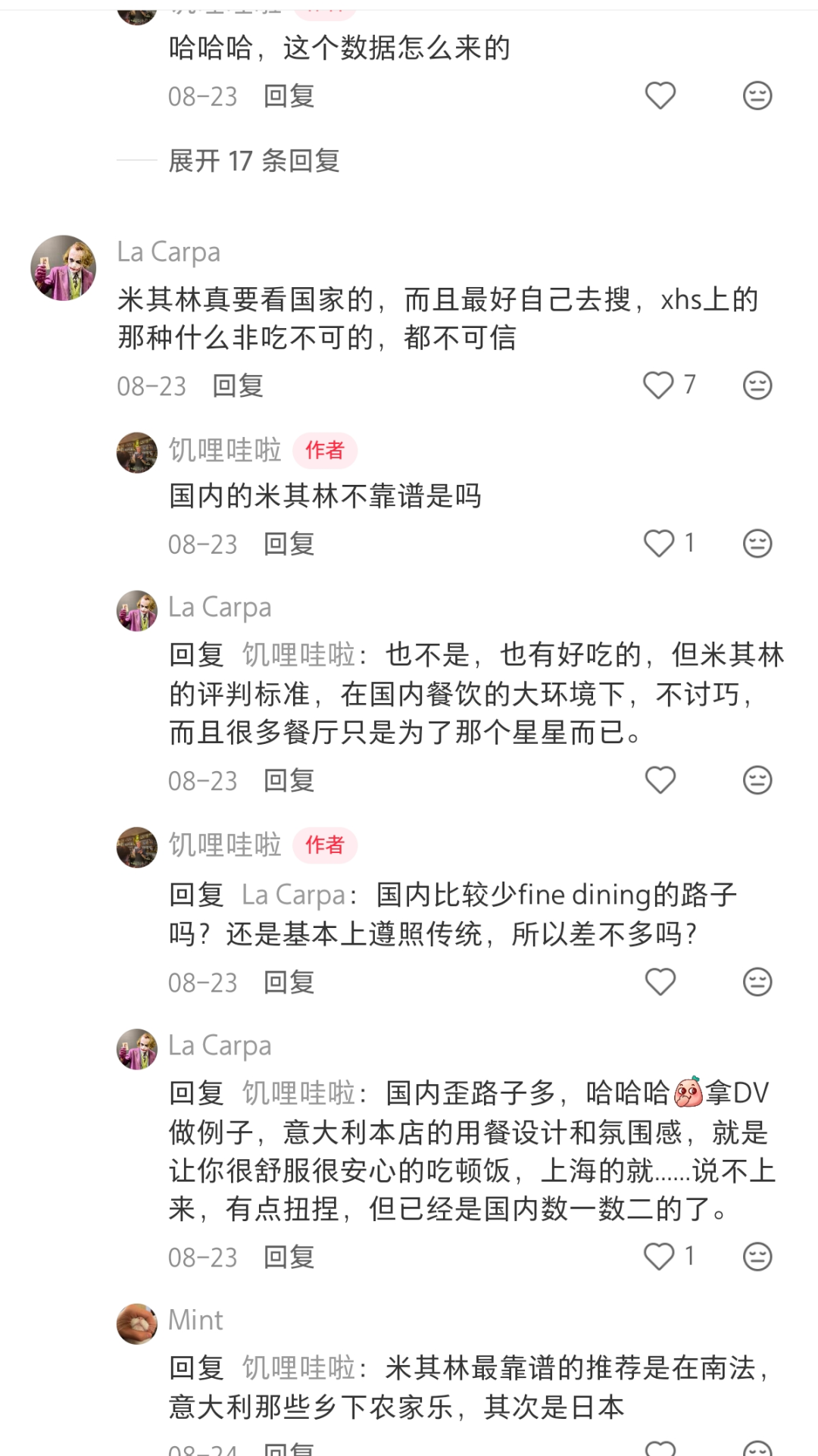Dislike La Carpa's comment 国内歪路子多
Image resolution: width=818 pixels, height=1456 pixels.
(757, 1257)
